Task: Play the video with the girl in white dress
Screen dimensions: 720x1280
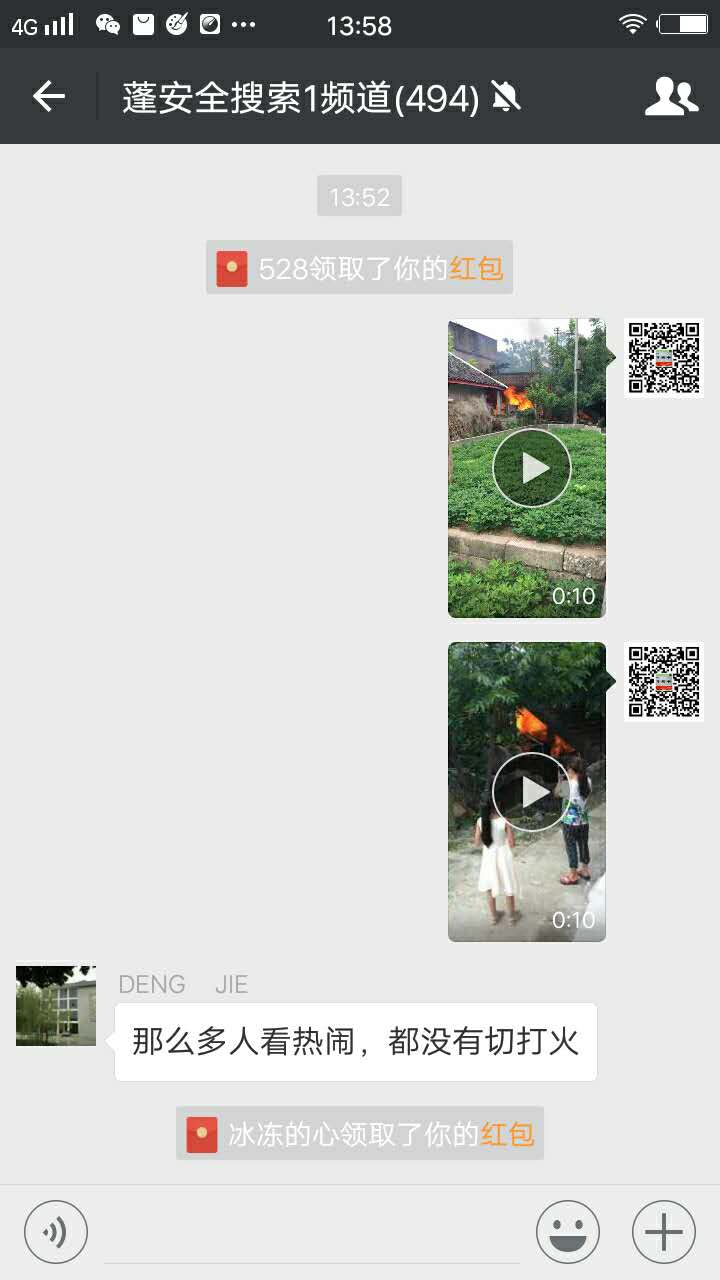Action: coord(531,791)
